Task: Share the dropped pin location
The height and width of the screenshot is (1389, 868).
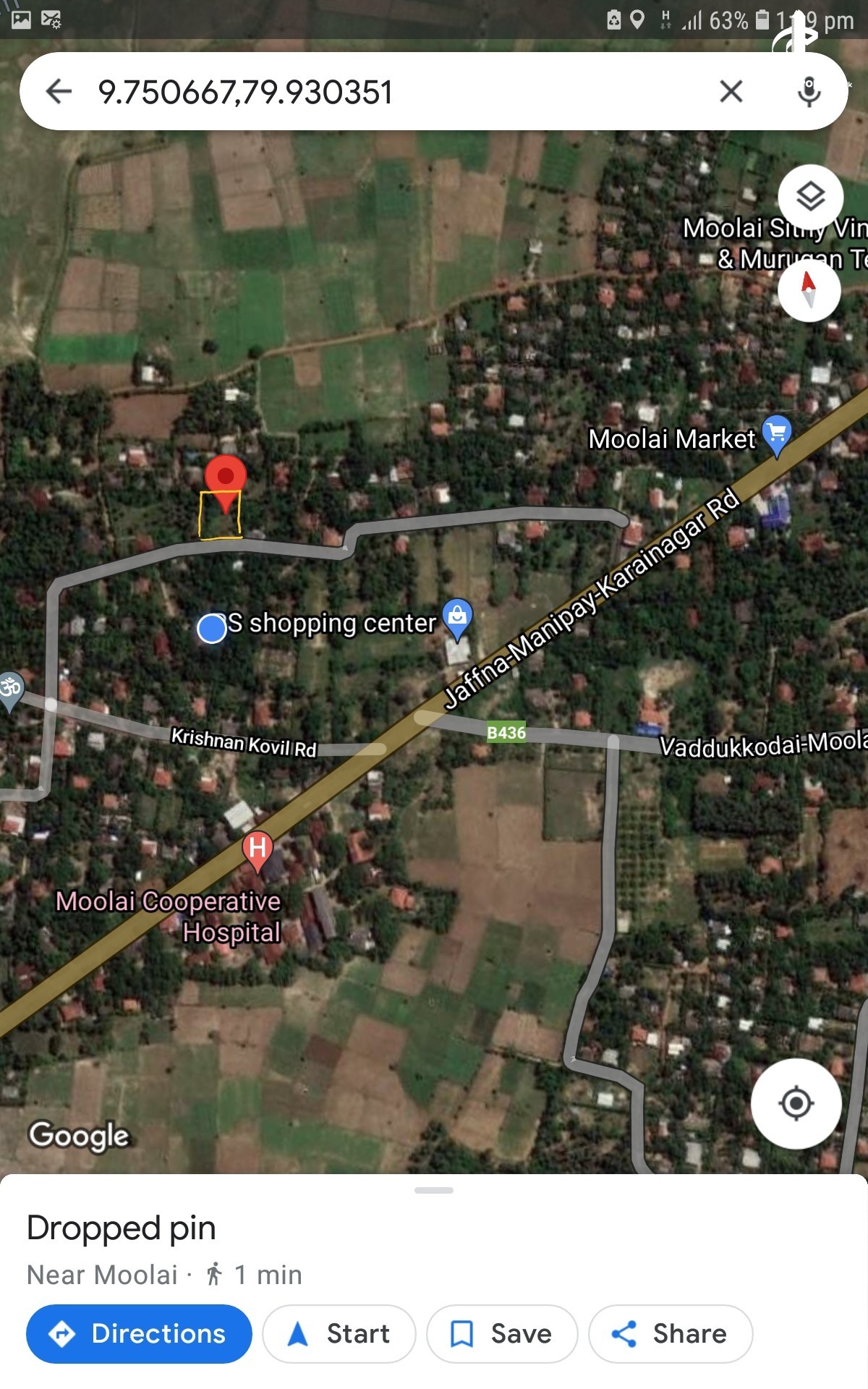Action: click(670, 1333)
